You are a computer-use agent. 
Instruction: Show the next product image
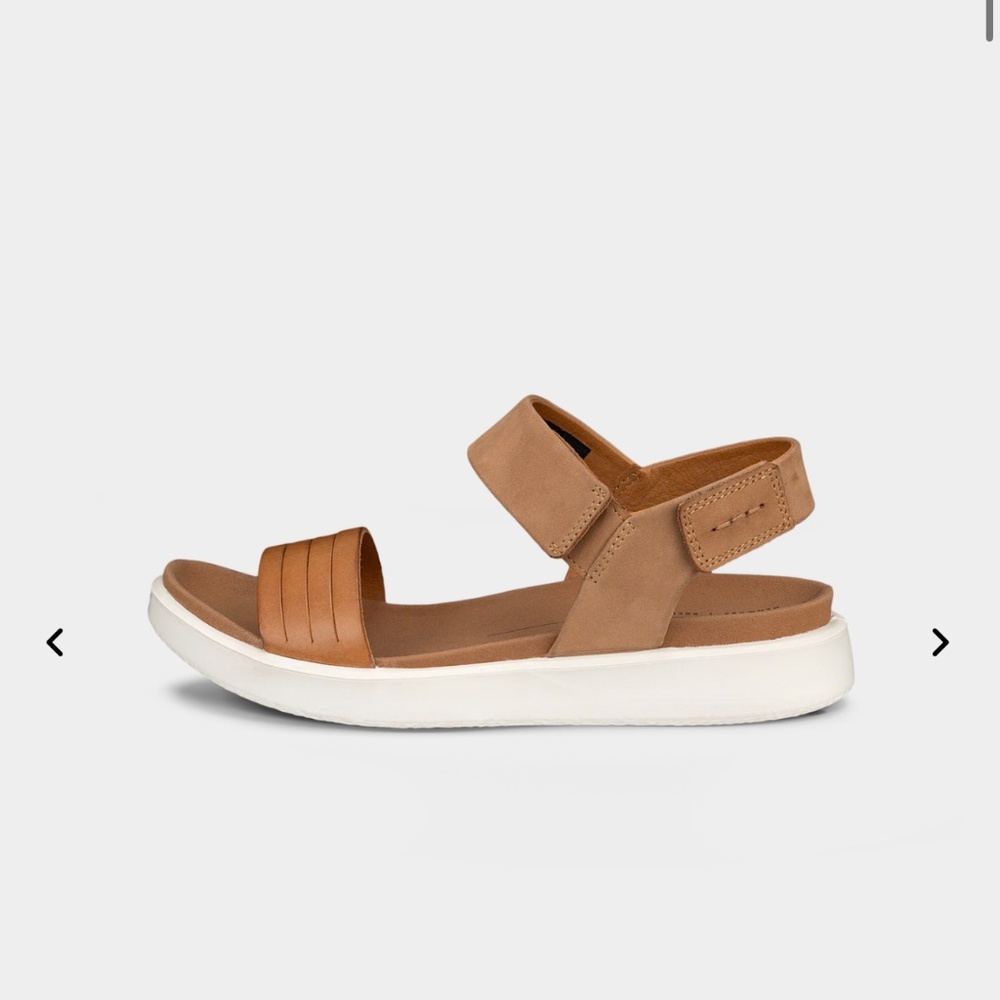[939, 642]
